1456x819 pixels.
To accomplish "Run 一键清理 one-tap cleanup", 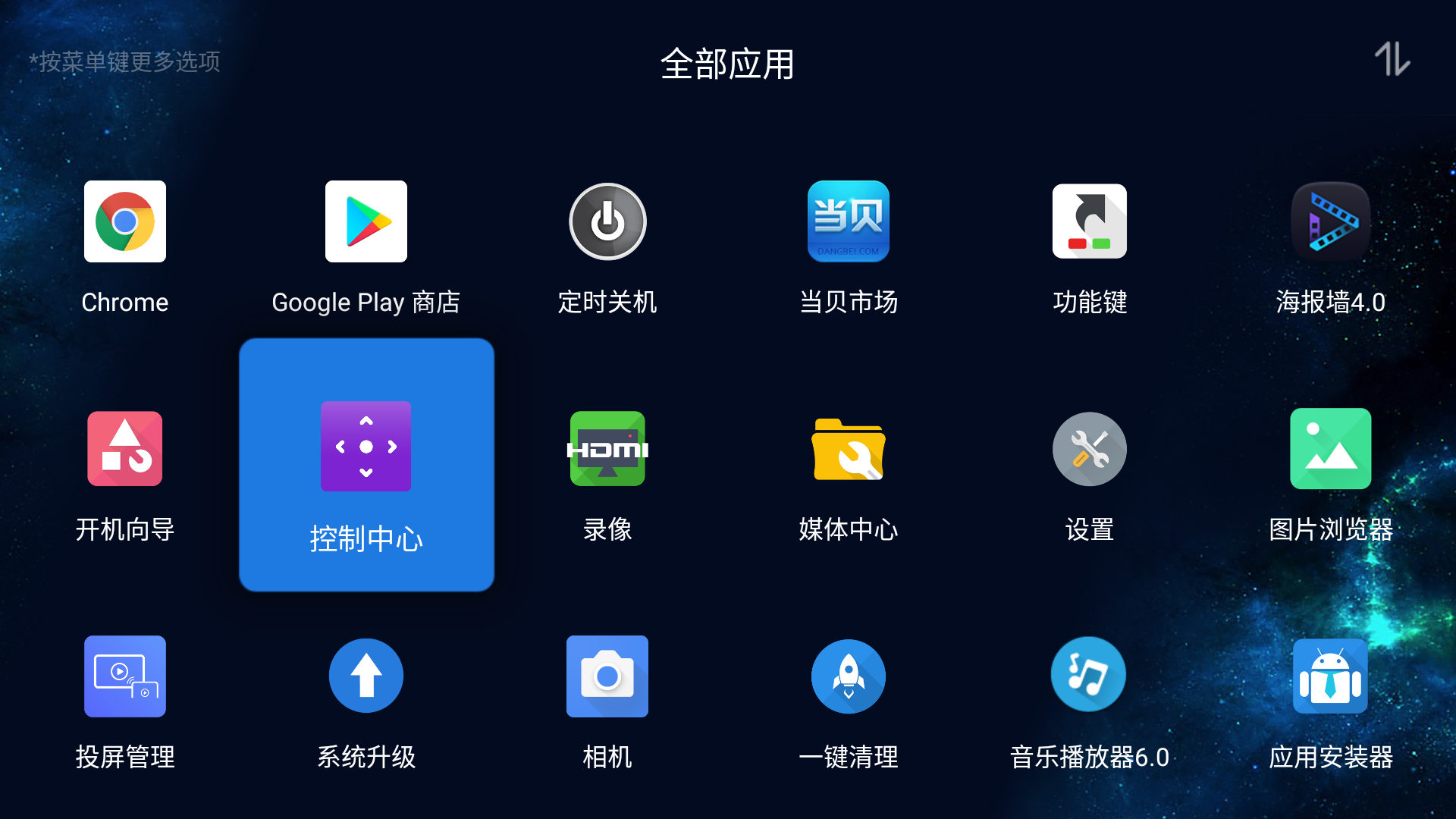I will click(x=849, y=676).
